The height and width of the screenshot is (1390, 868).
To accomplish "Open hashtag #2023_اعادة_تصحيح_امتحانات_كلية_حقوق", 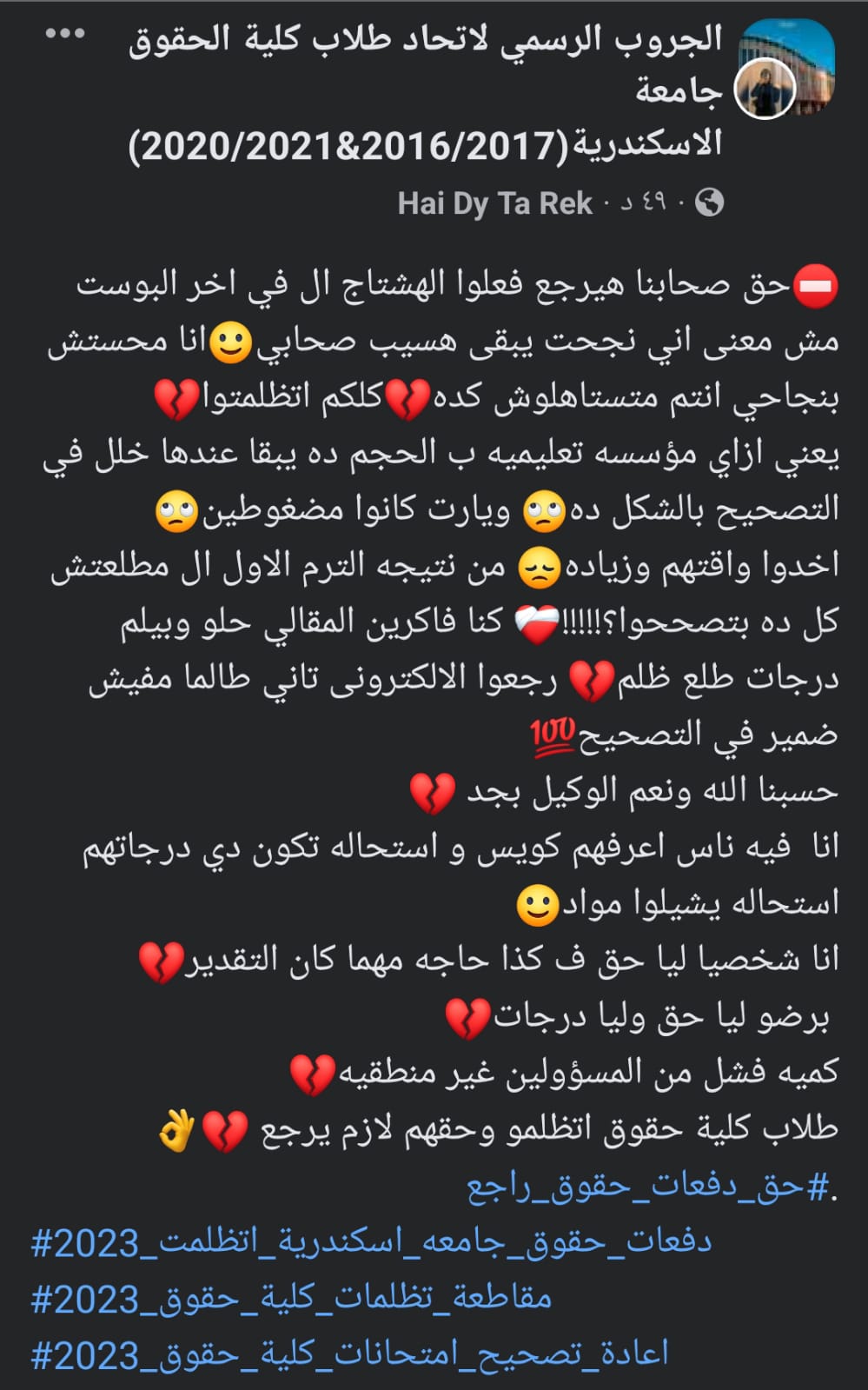I will tap(350, 1354).
